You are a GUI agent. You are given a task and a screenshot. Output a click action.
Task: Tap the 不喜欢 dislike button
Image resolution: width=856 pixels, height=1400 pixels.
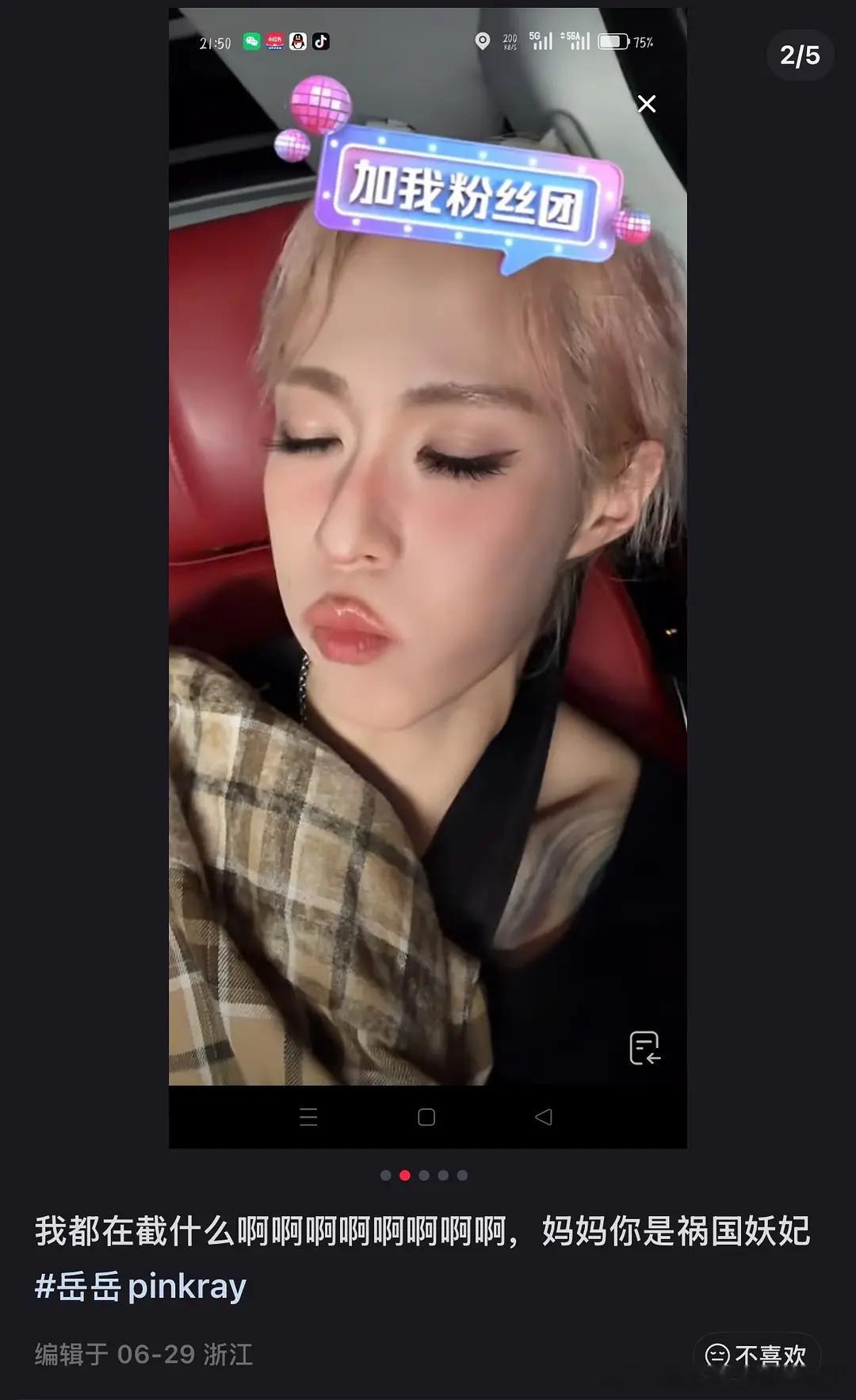(x=756, y=1355)
